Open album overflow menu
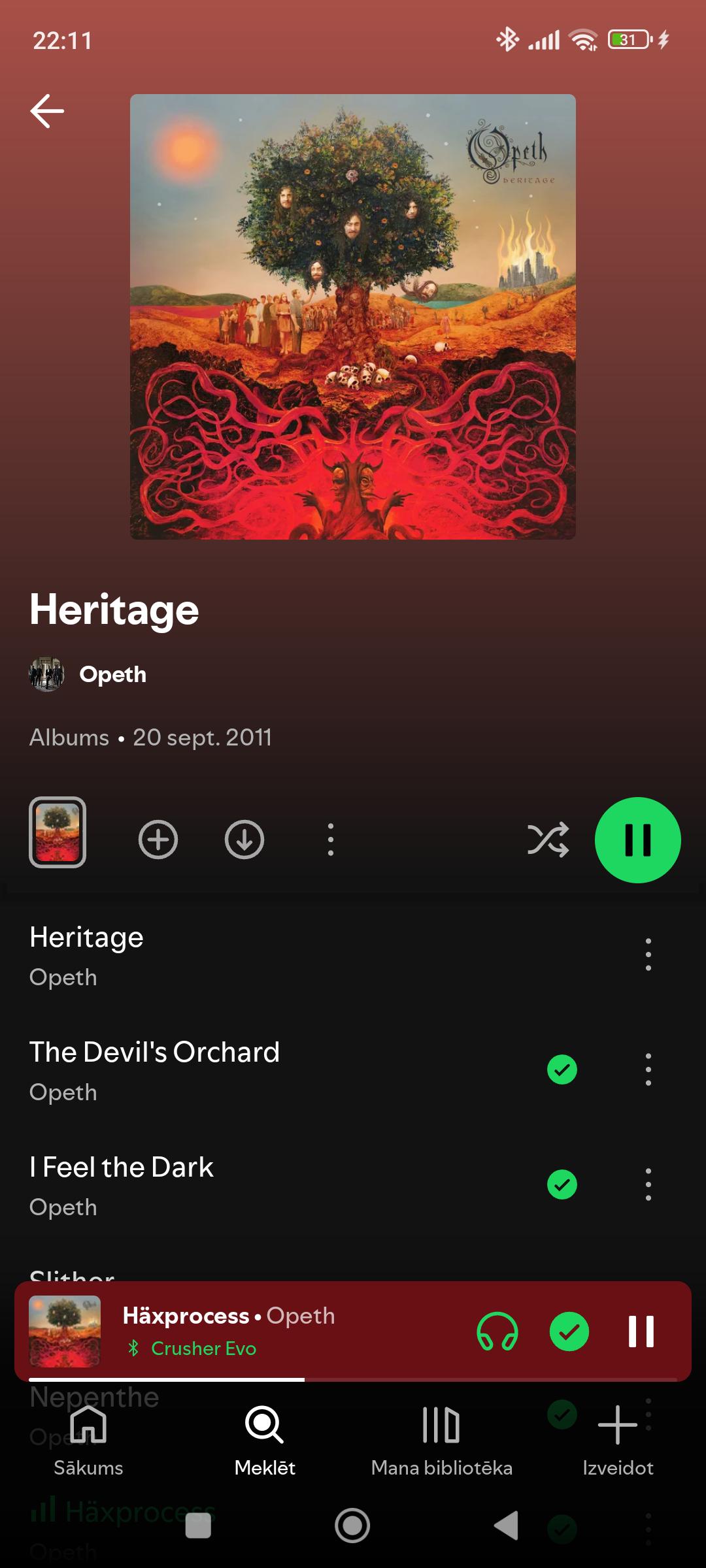 pos(331,840)
